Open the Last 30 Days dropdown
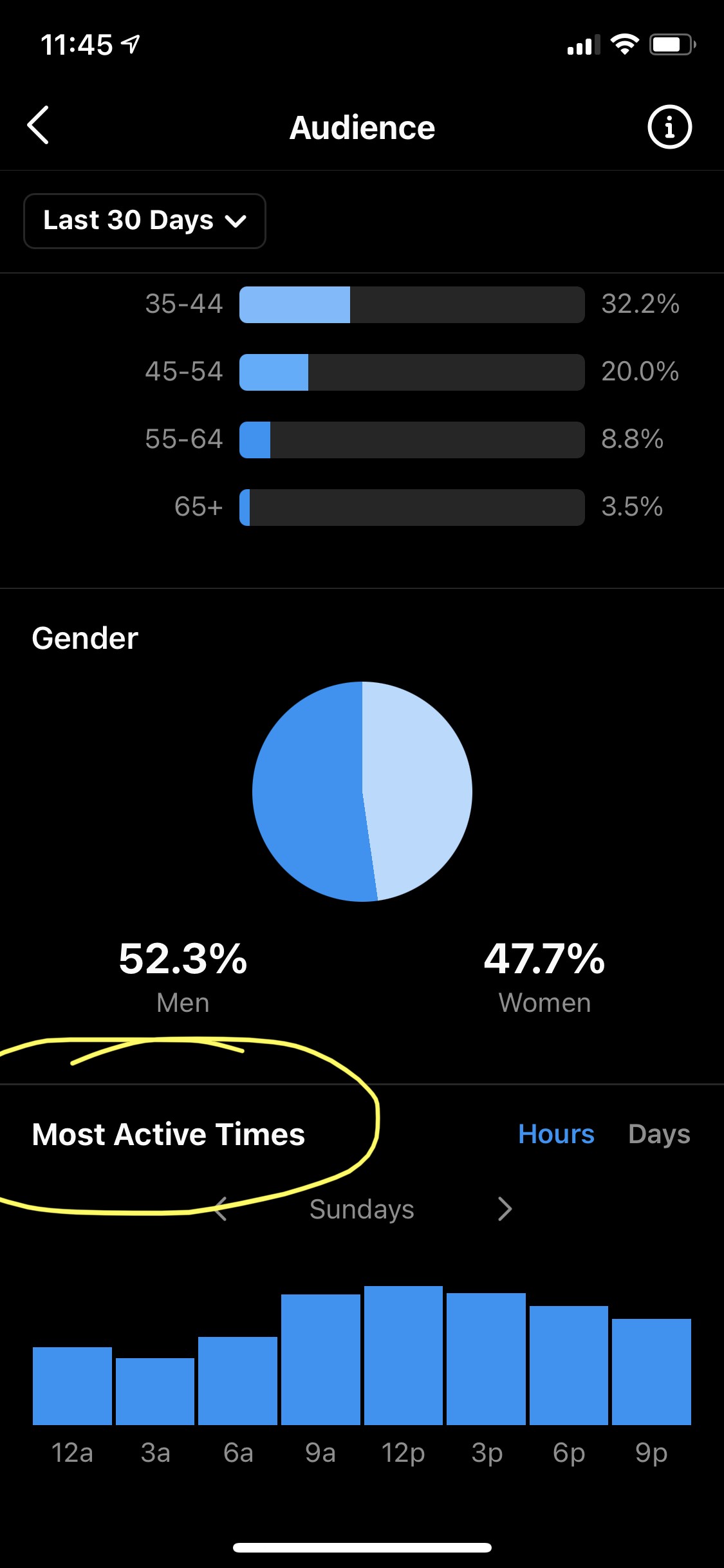The width and height of the screenshot is (724, 1568). (x=145, y=221)
